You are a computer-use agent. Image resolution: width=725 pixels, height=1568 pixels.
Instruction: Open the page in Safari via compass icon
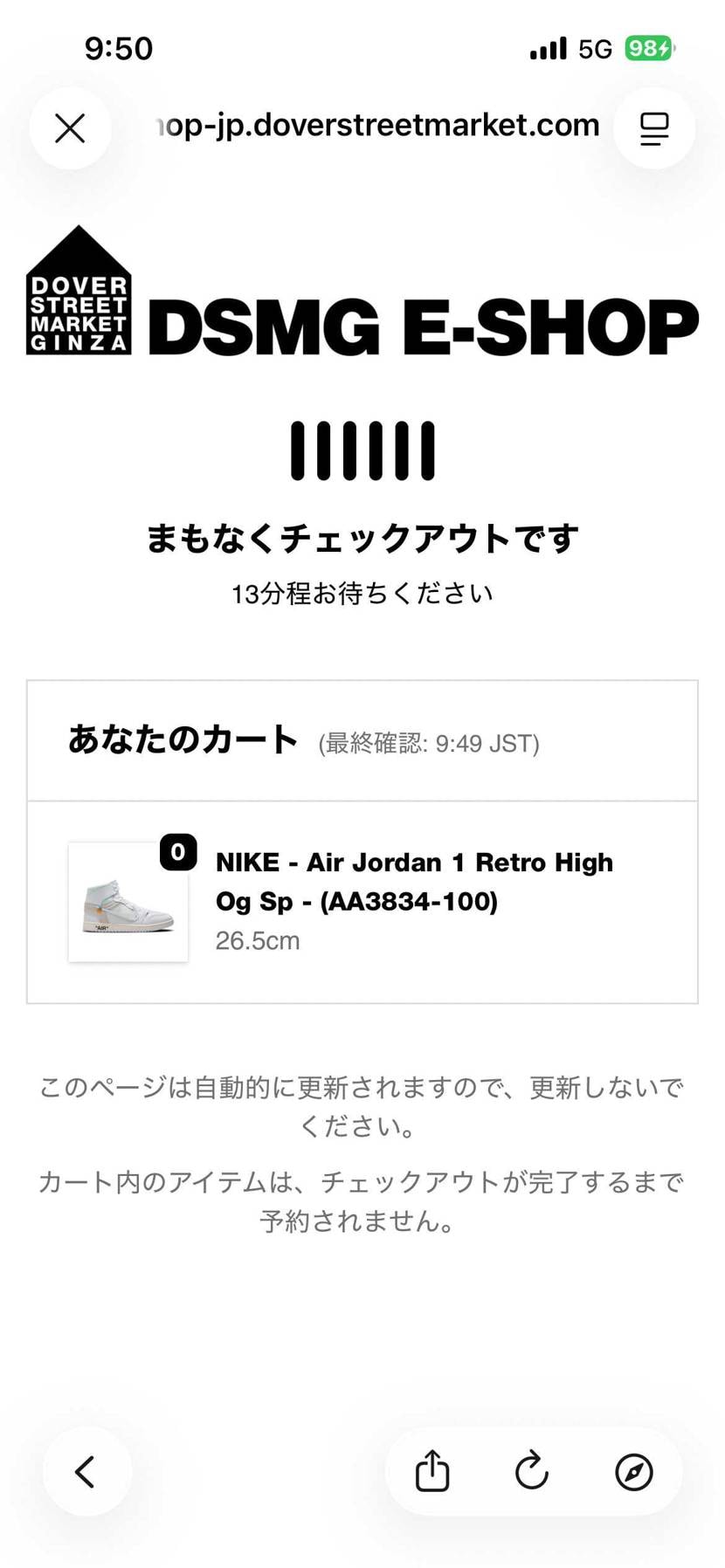point(632,1471)
